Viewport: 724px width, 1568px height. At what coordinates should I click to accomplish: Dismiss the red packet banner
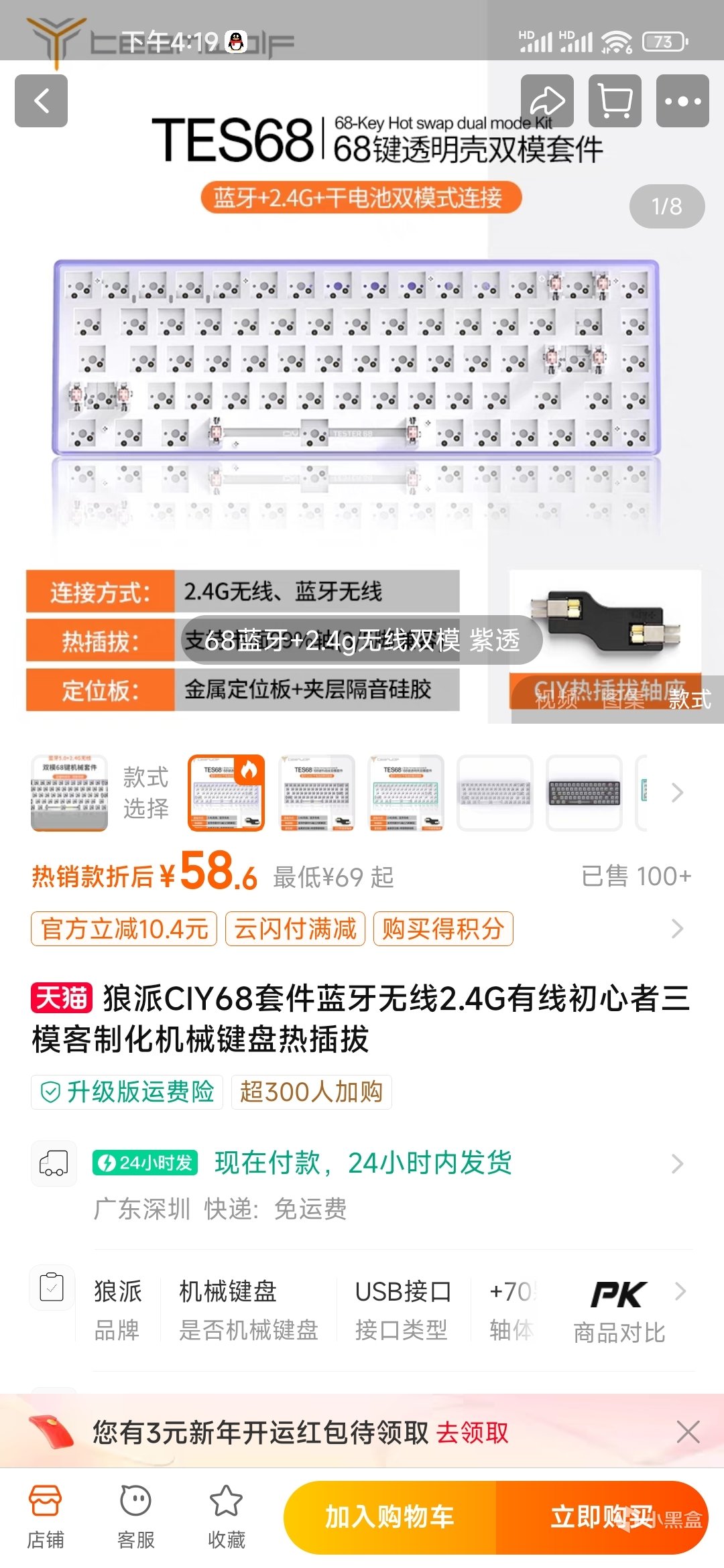click(x=688, y=1432)
